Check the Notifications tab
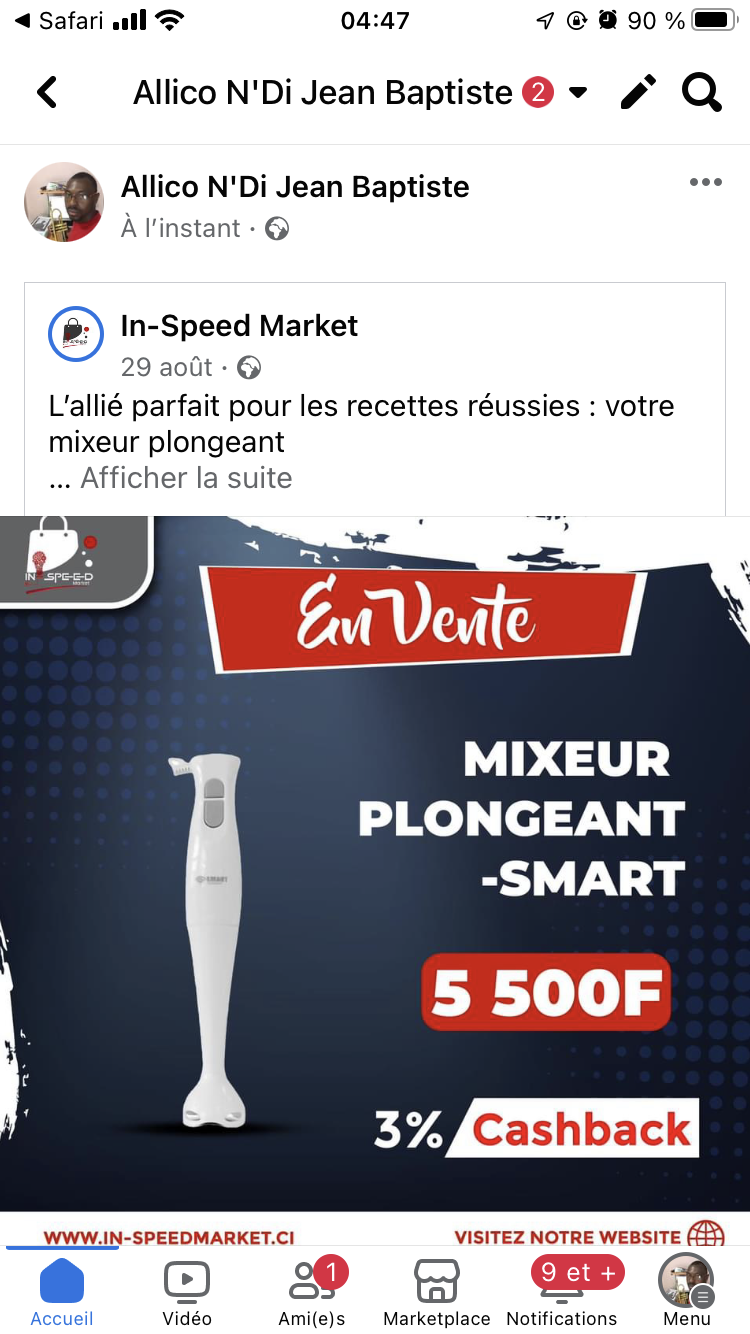The height and width of the screenshot is (1334, 750). [x=562, y=1292]
